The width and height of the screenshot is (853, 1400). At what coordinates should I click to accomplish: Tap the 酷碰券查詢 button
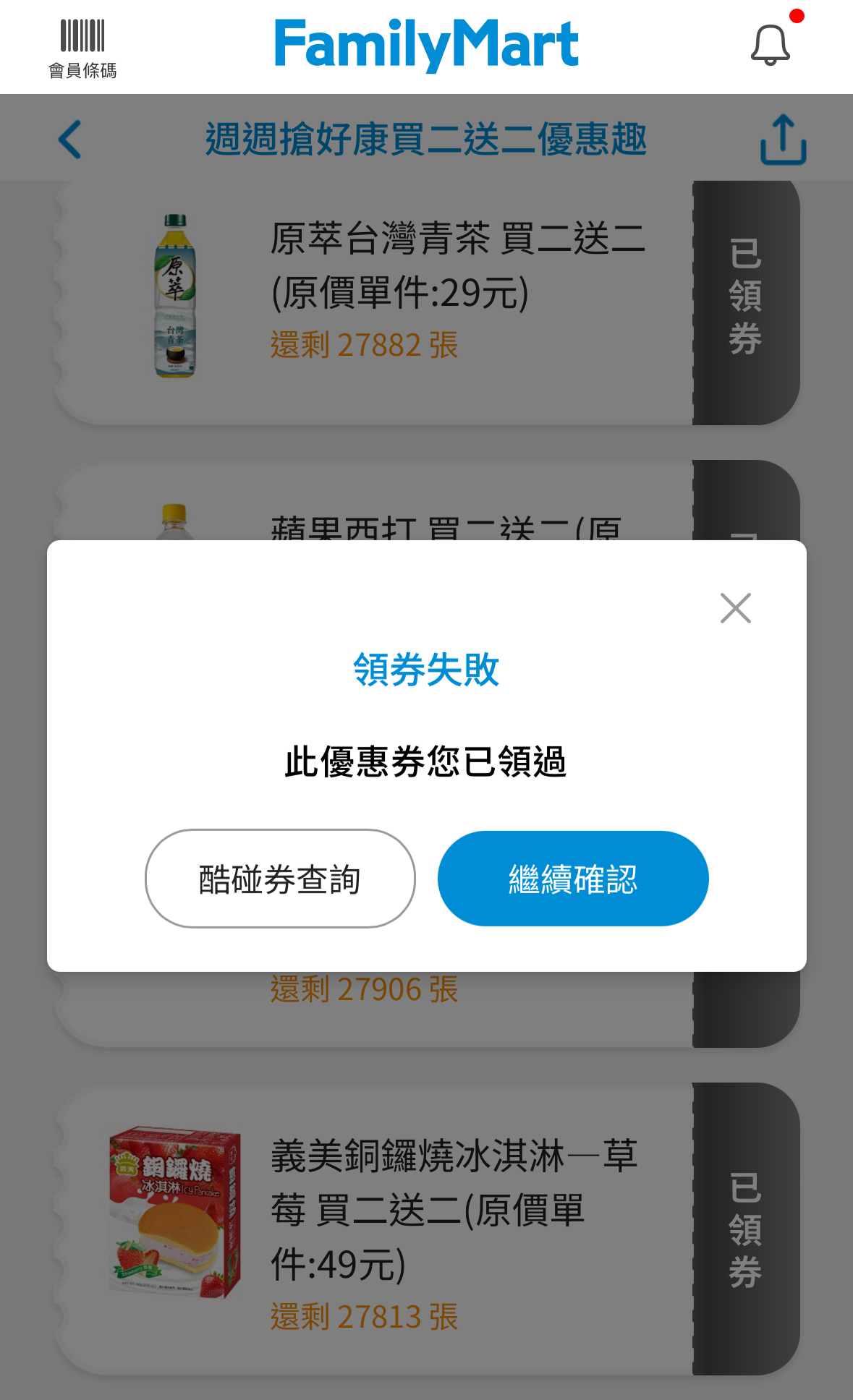point(280,879)
